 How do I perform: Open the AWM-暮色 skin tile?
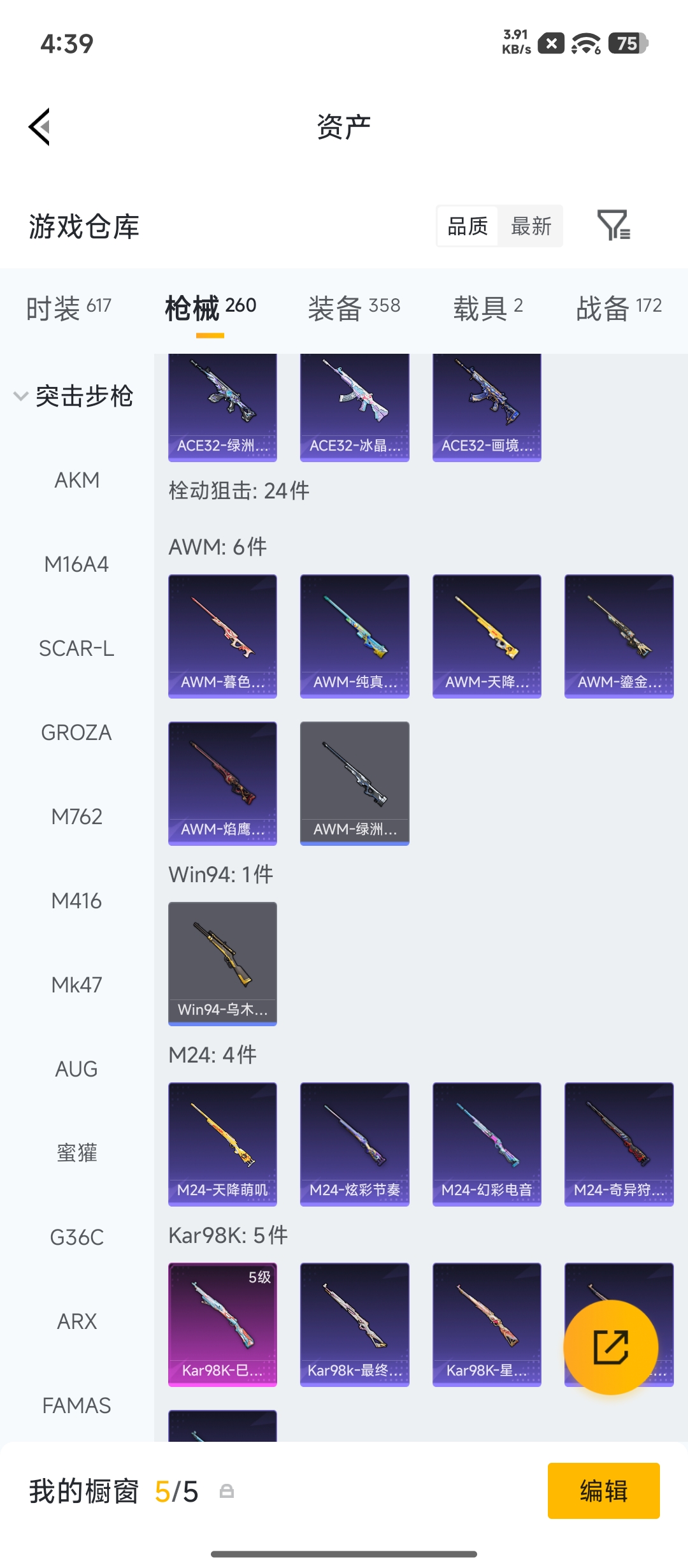tap(222, 636)
